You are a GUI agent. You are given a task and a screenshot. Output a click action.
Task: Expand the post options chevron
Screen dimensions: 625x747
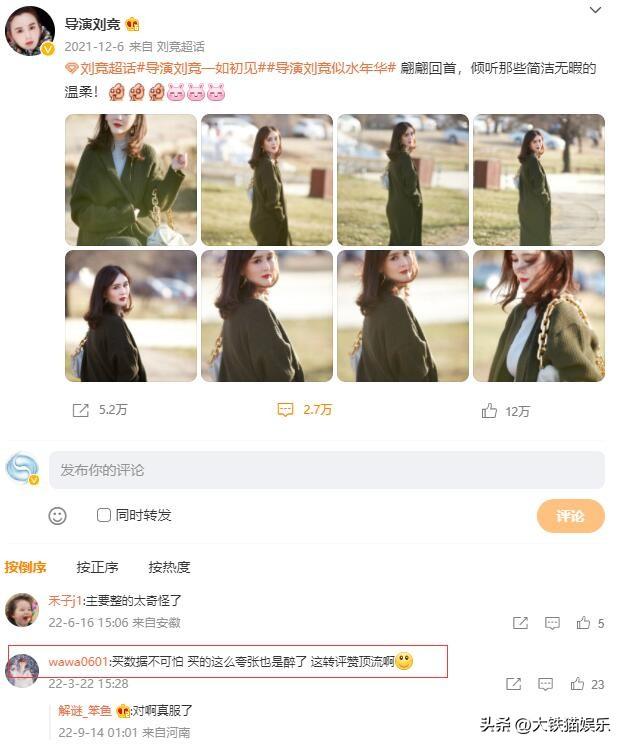[596, 11]
